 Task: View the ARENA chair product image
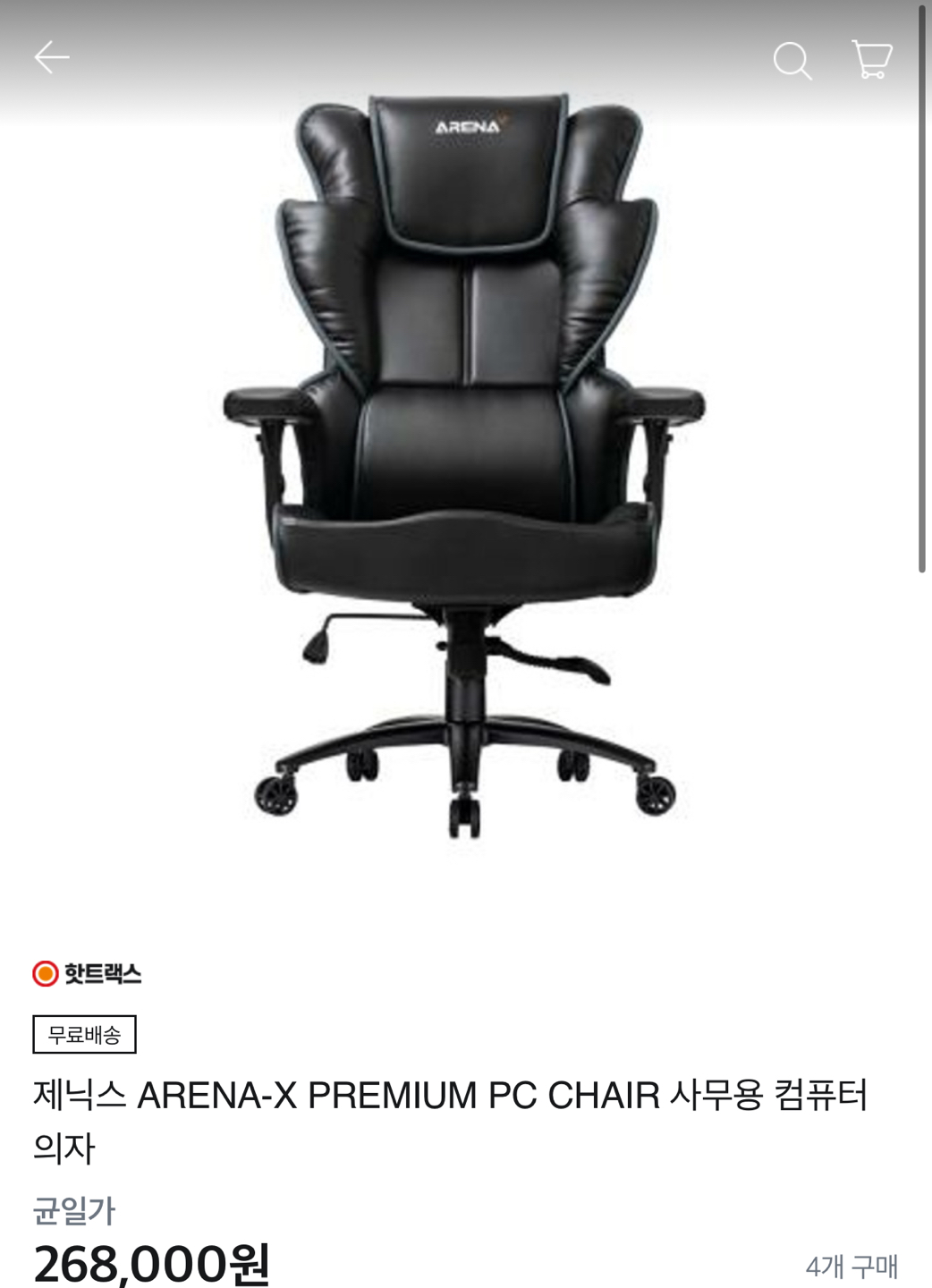465,465
